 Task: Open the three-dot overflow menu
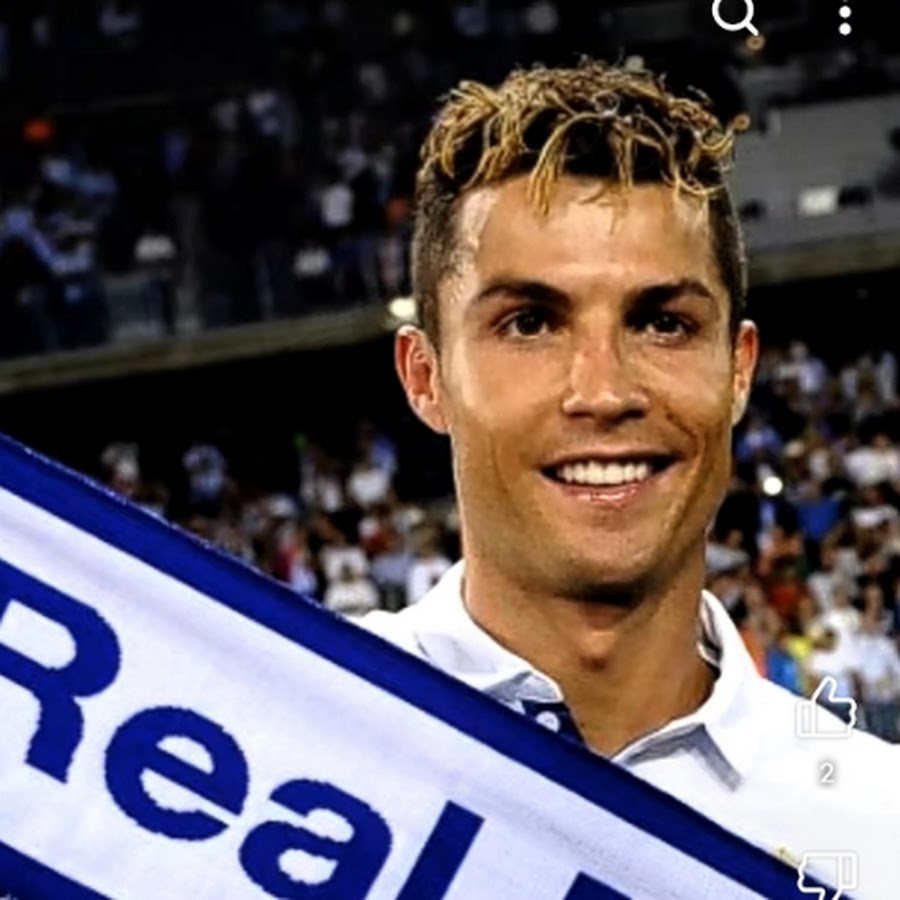[845, 19]
